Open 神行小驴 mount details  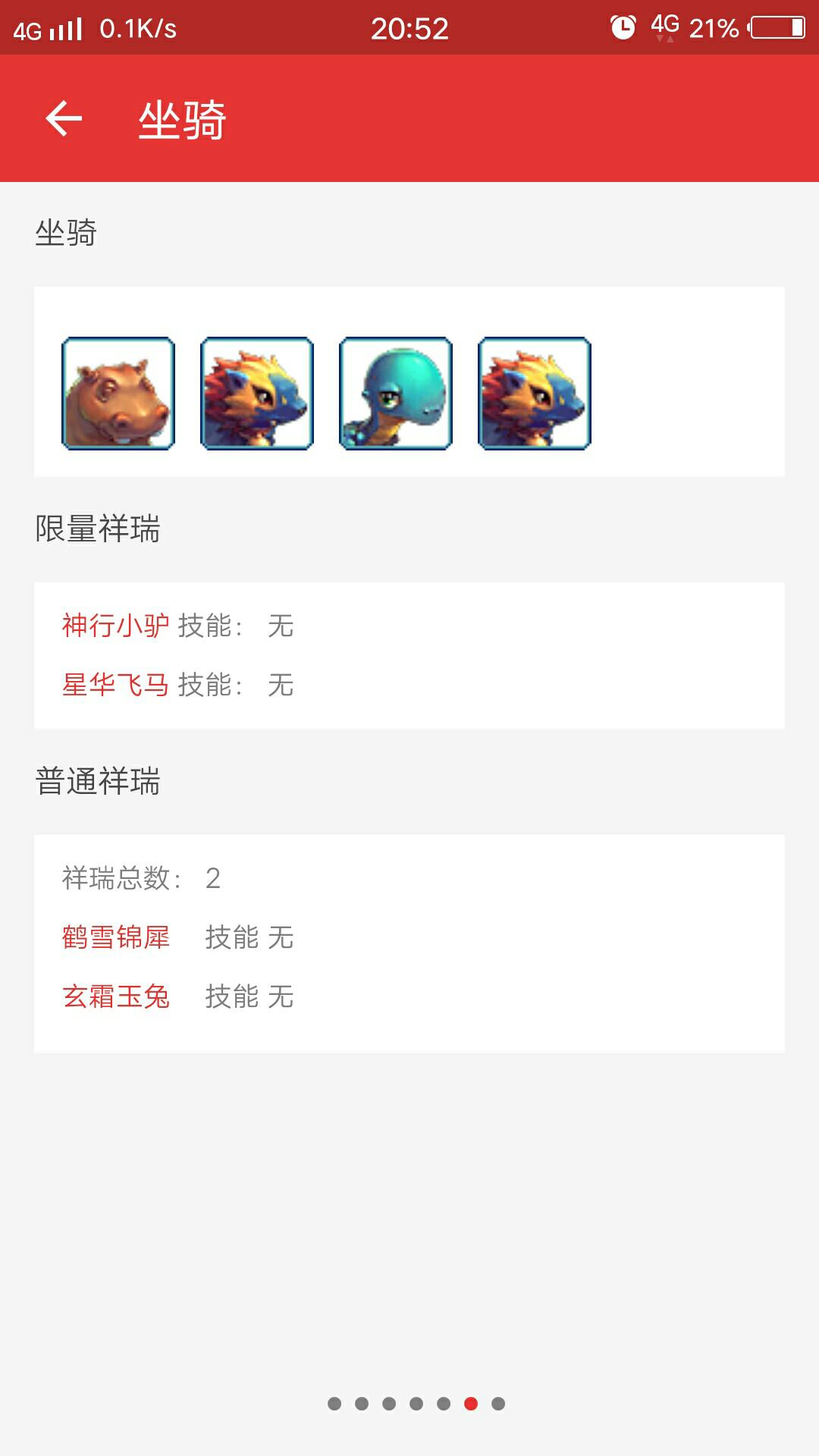[115, 626]
